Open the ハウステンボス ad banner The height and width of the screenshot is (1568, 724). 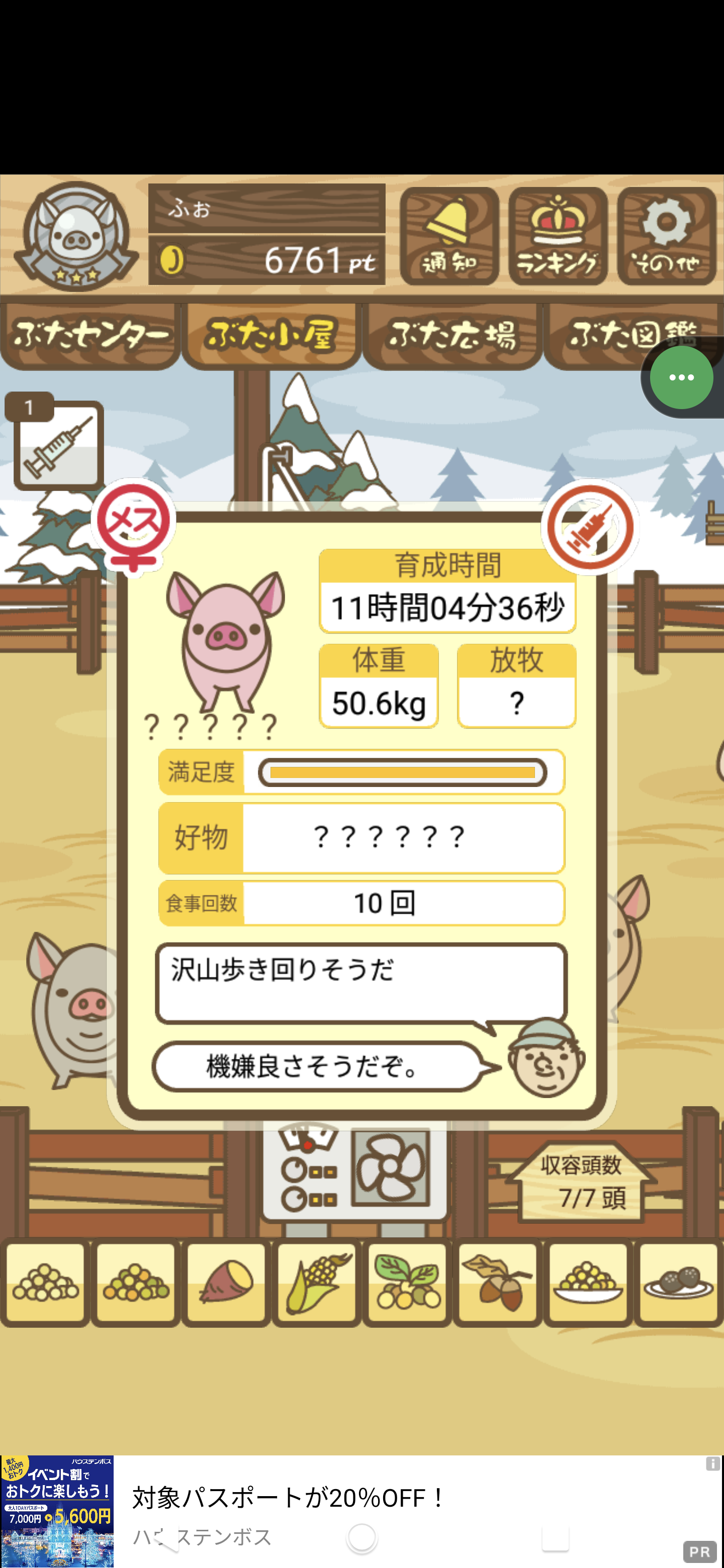(x=361, y=1511)
